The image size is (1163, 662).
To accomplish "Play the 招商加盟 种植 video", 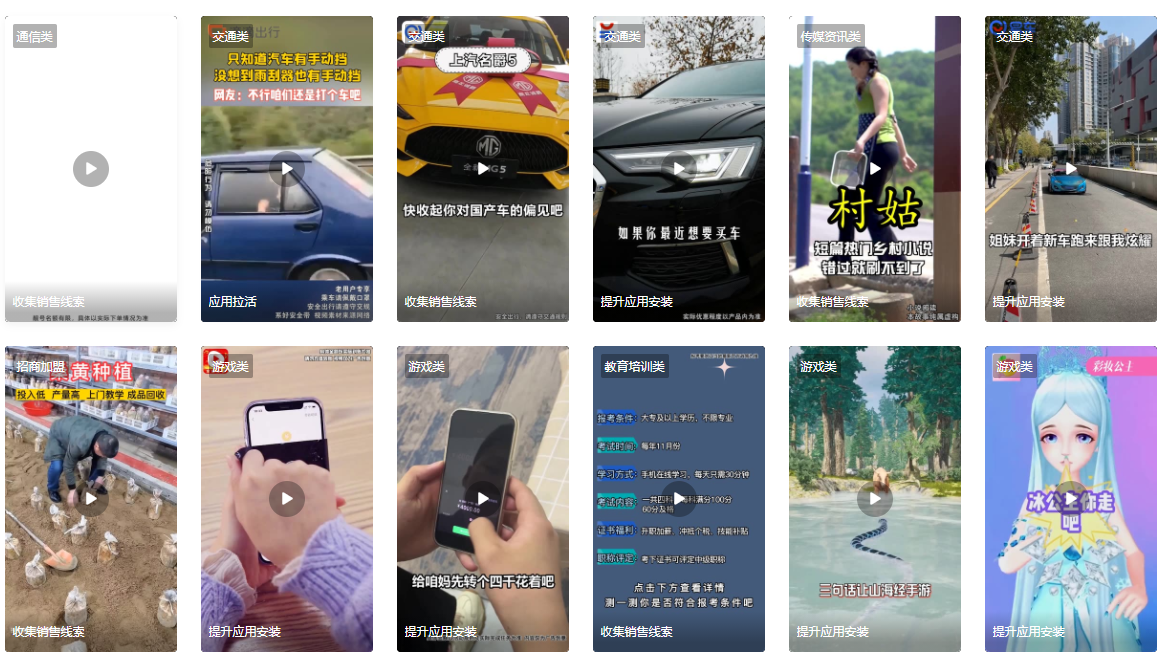I will tap(91, 499).
